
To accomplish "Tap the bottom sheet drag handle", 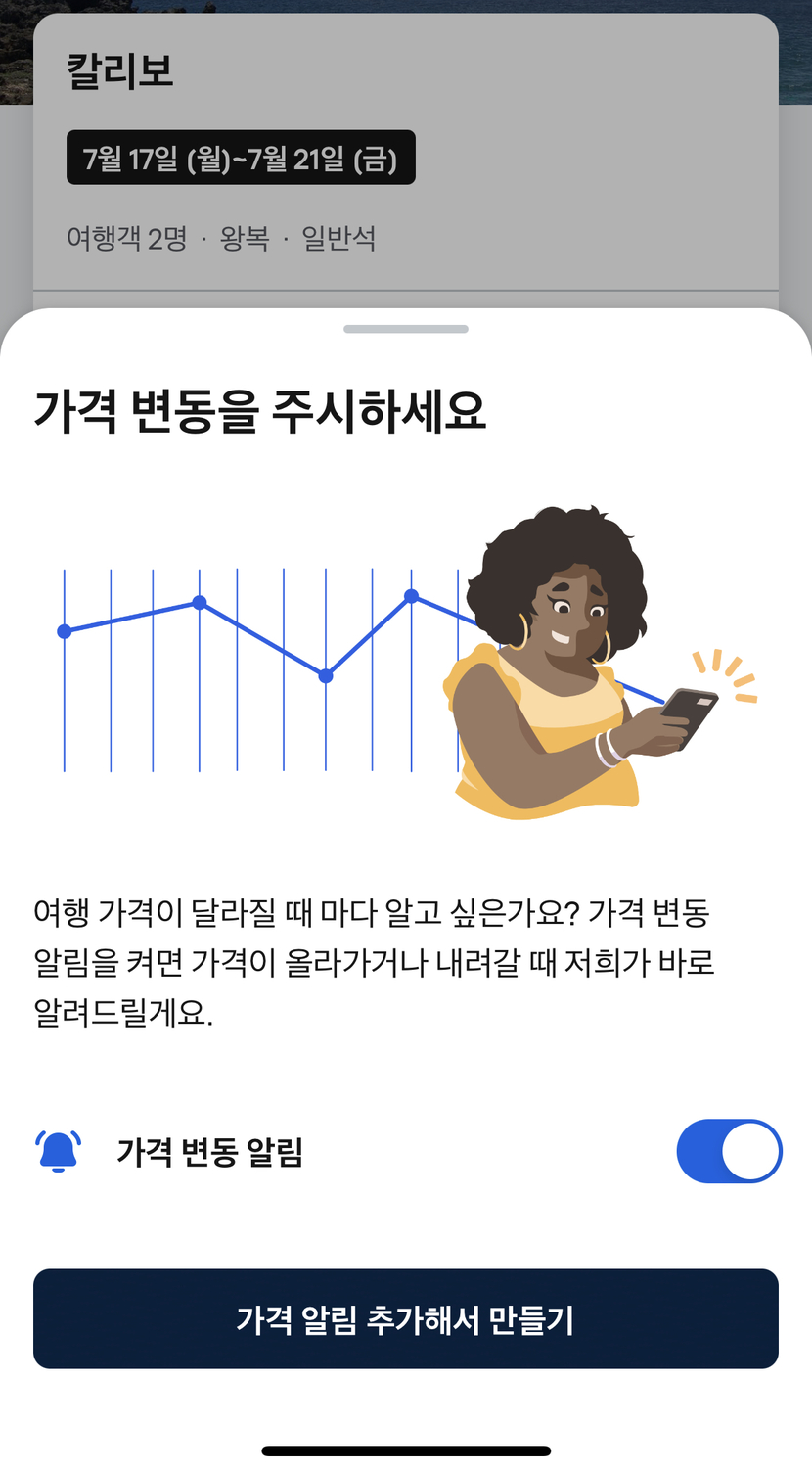I will click(x=406, y=330).
